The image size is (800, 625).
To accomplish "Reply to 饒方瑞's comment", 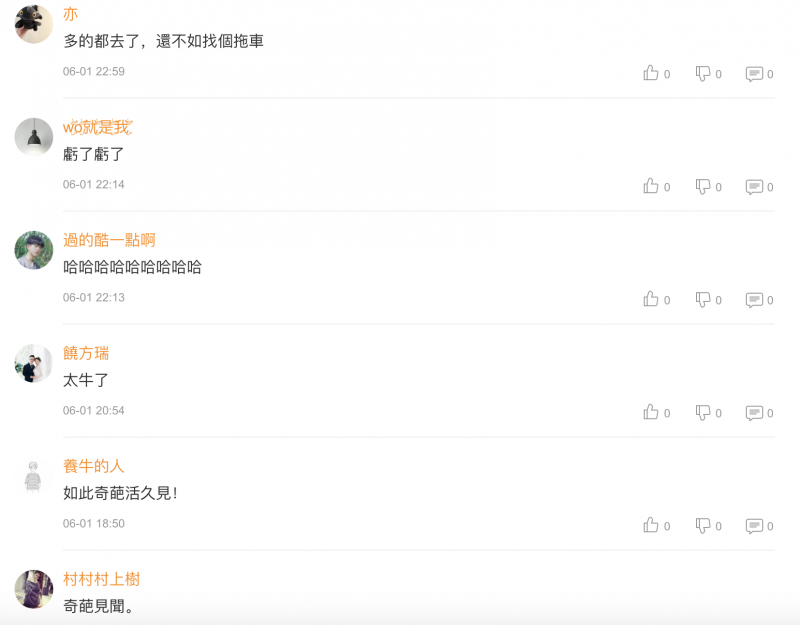I will (x=754, y=413).
